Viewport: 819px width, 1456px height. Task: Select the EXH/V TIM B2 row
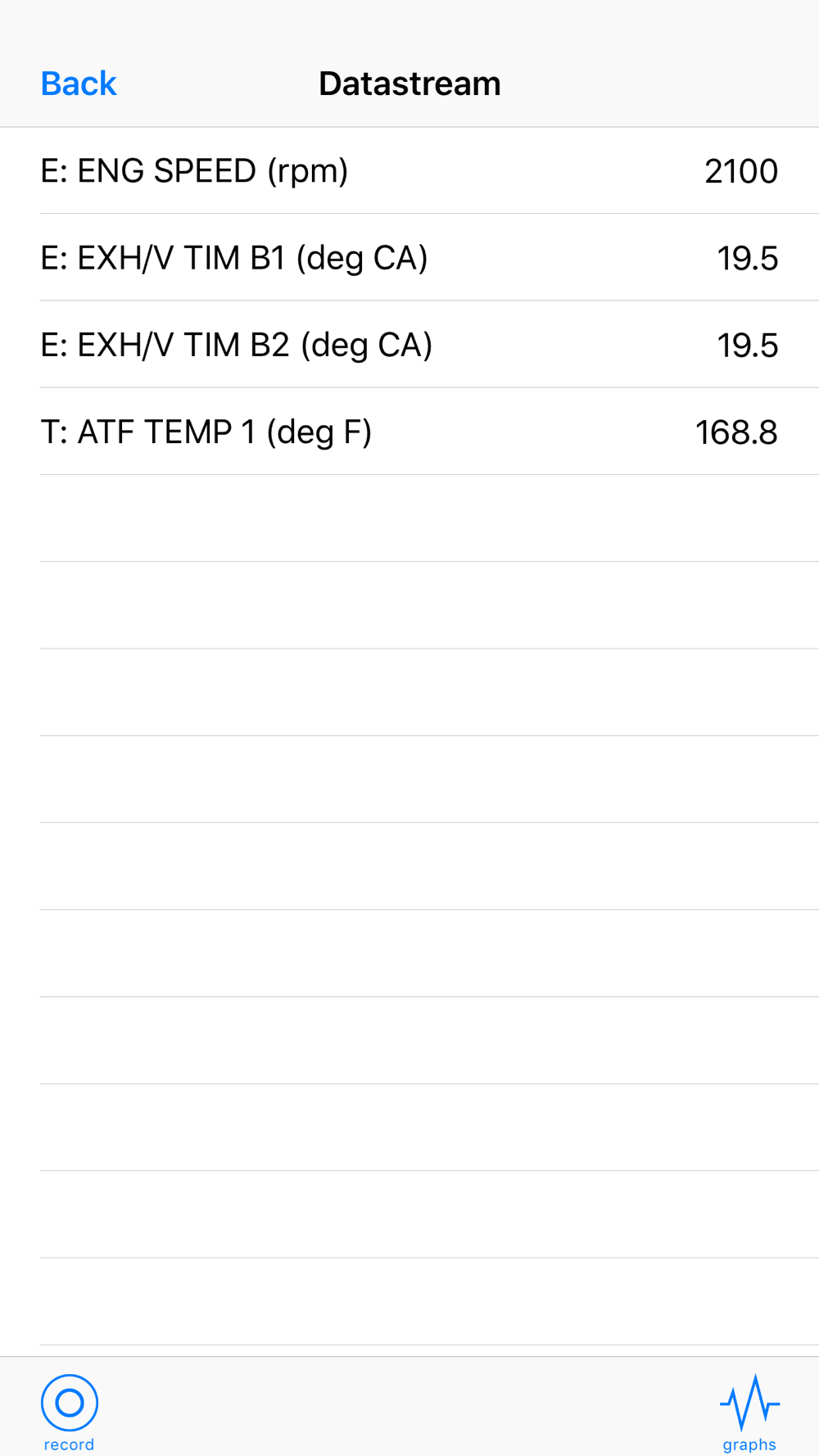pos(409,344)
